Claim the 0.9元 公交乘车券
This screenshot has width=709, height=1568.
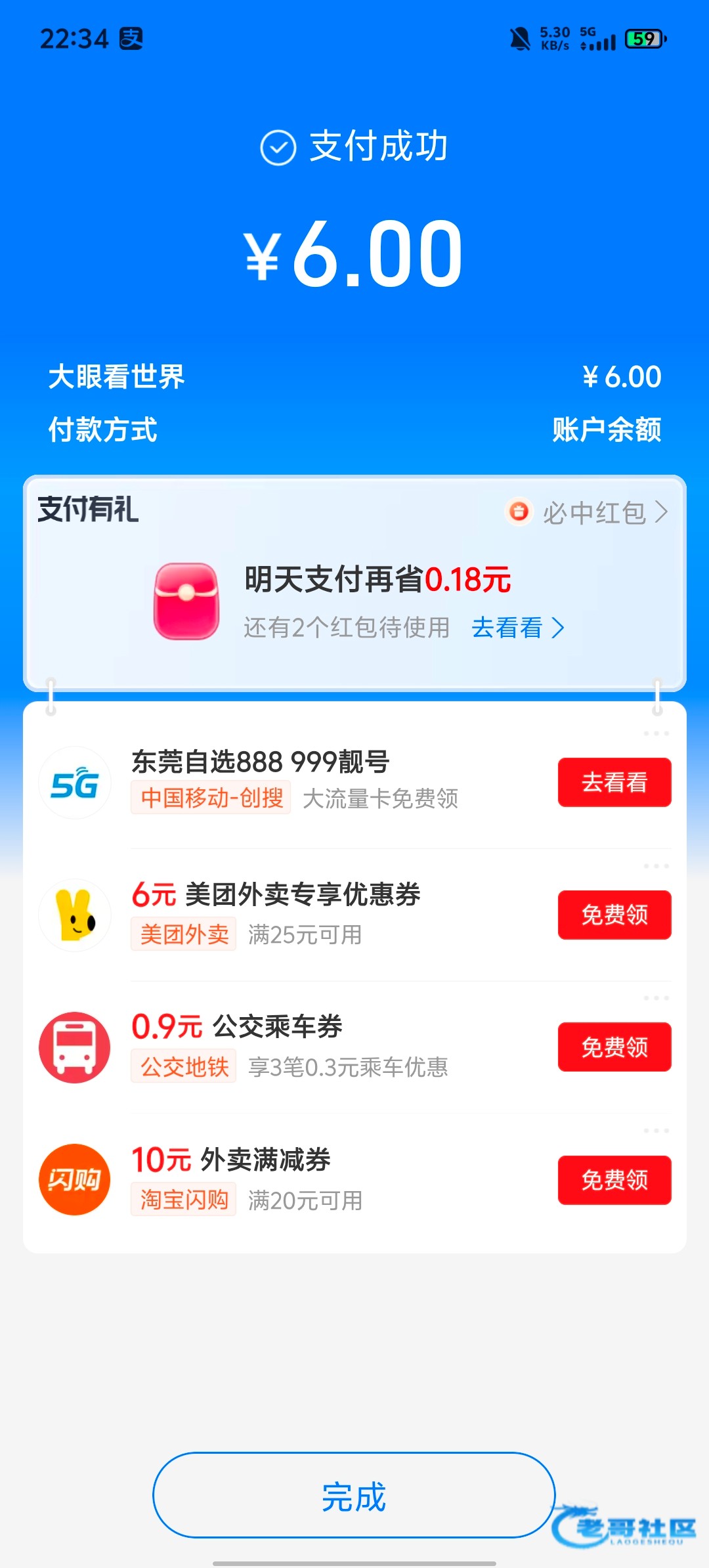tap(614, 1047)
